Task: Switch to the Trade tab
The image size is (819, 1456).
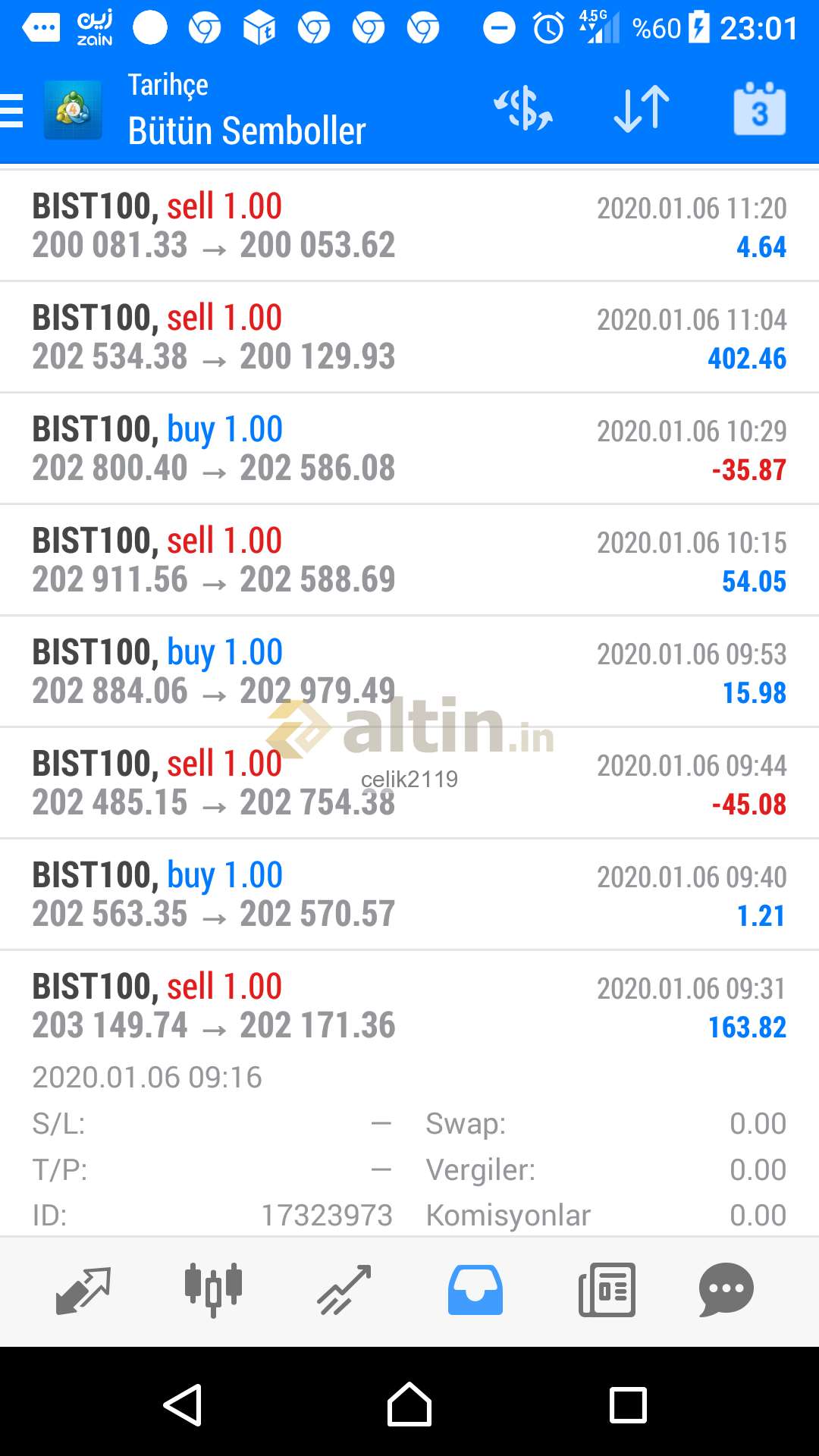Action: [344, 1290]
